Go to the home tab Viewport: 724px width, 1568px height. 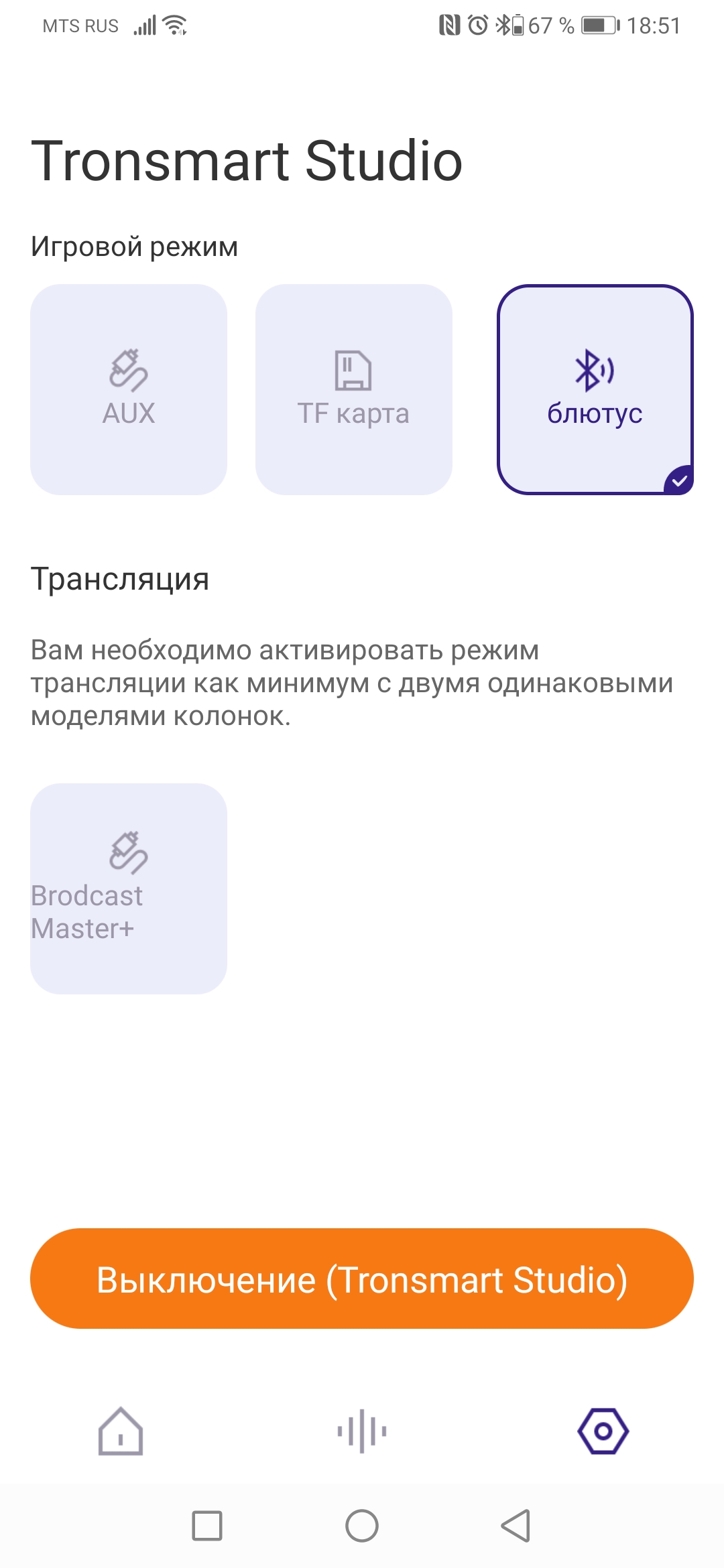(121, 1431)
